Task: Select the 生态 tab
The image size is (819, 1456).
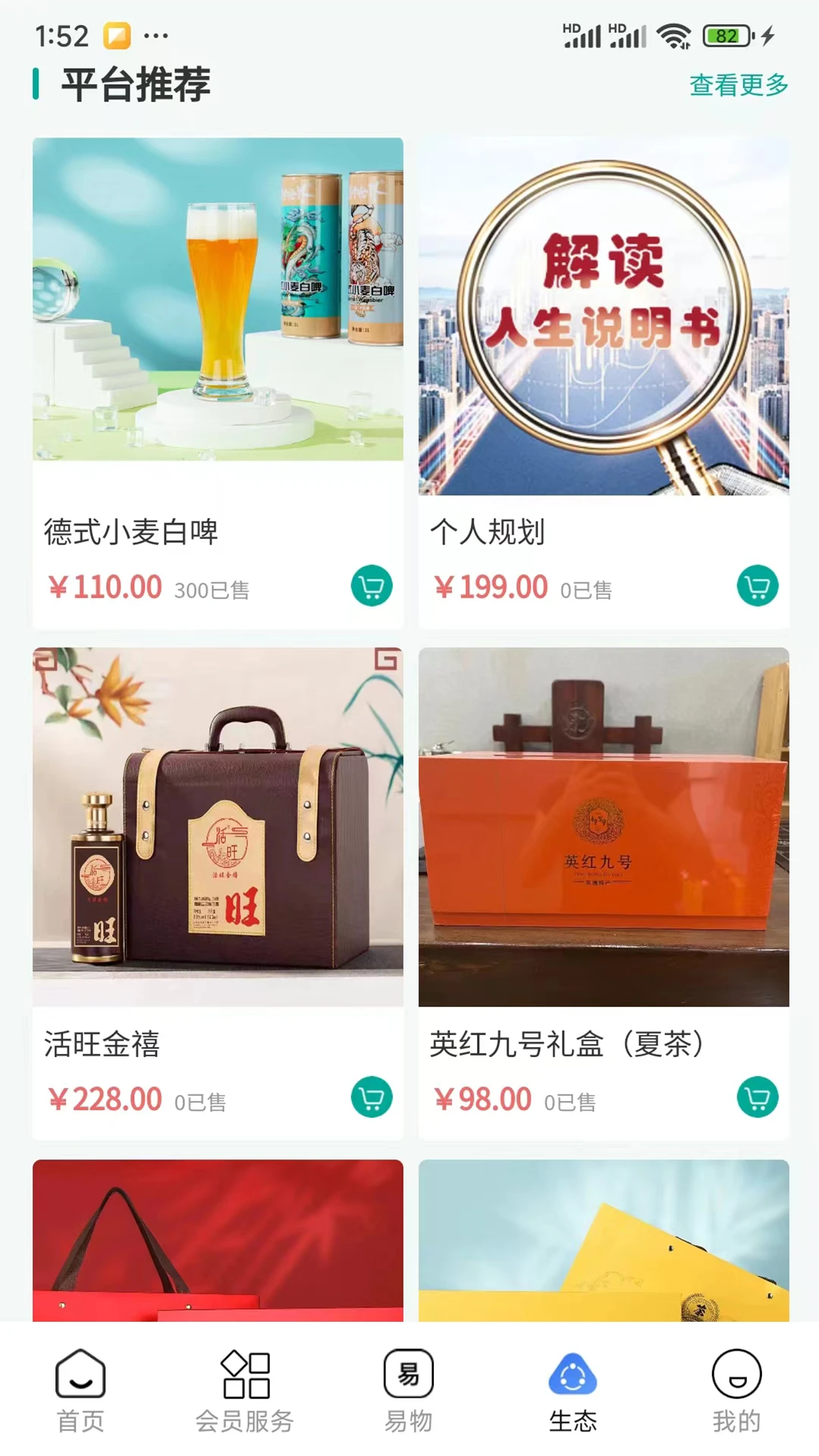Action: tap(573, 1391)
